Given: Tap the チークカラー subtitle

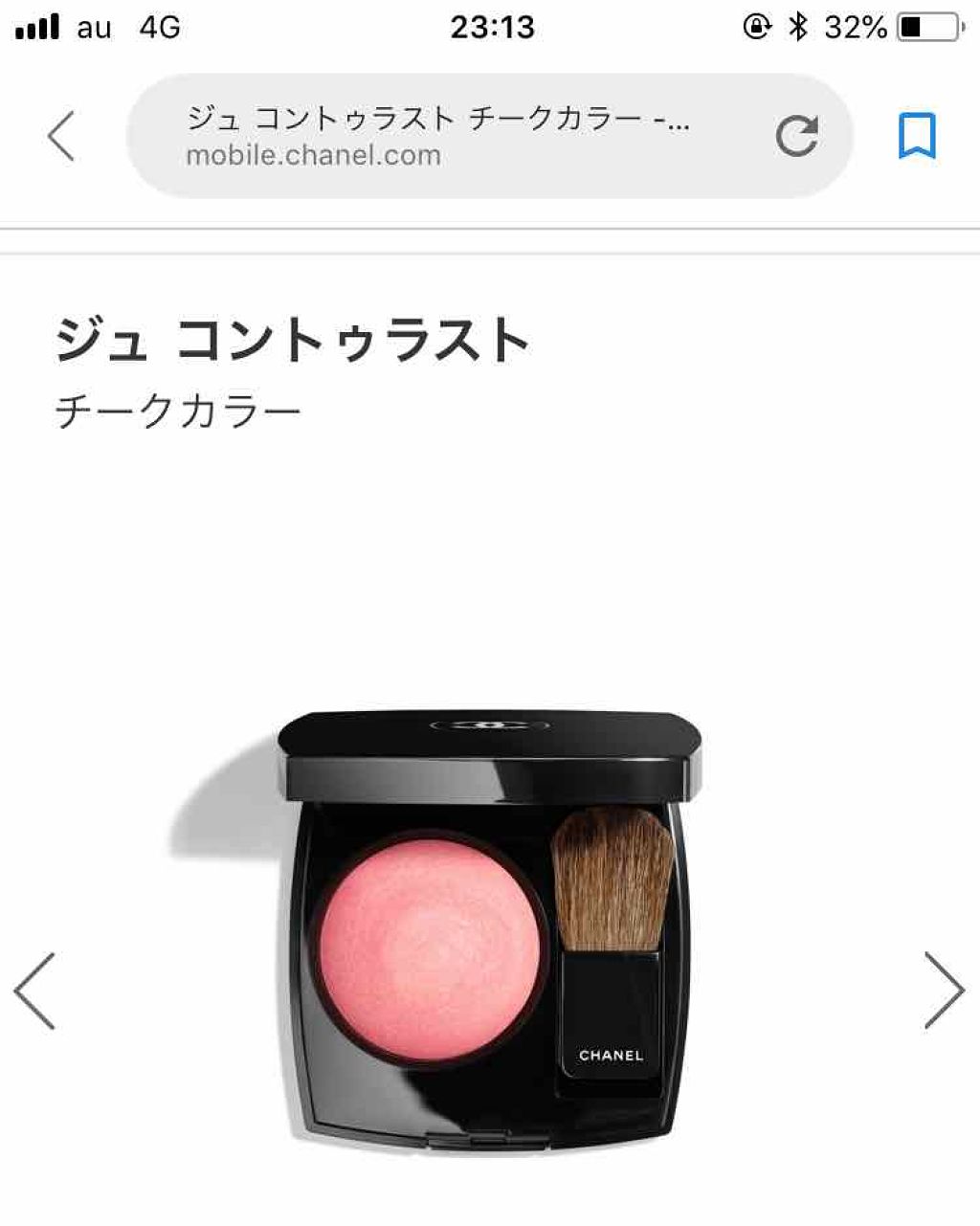Looking at the screenshot, I should point(178,409).
